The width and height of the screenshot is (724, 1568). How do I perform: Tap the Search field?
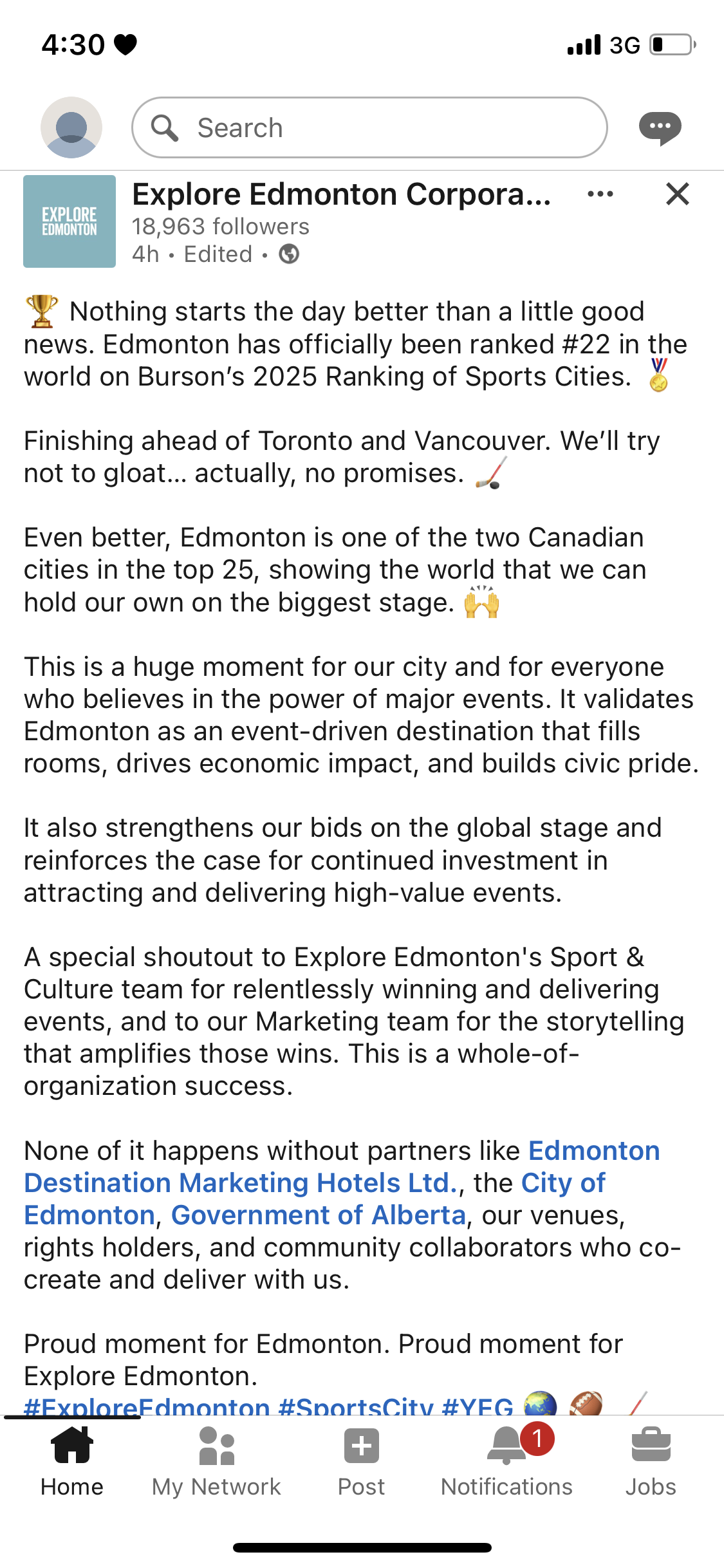pos(369,127)
